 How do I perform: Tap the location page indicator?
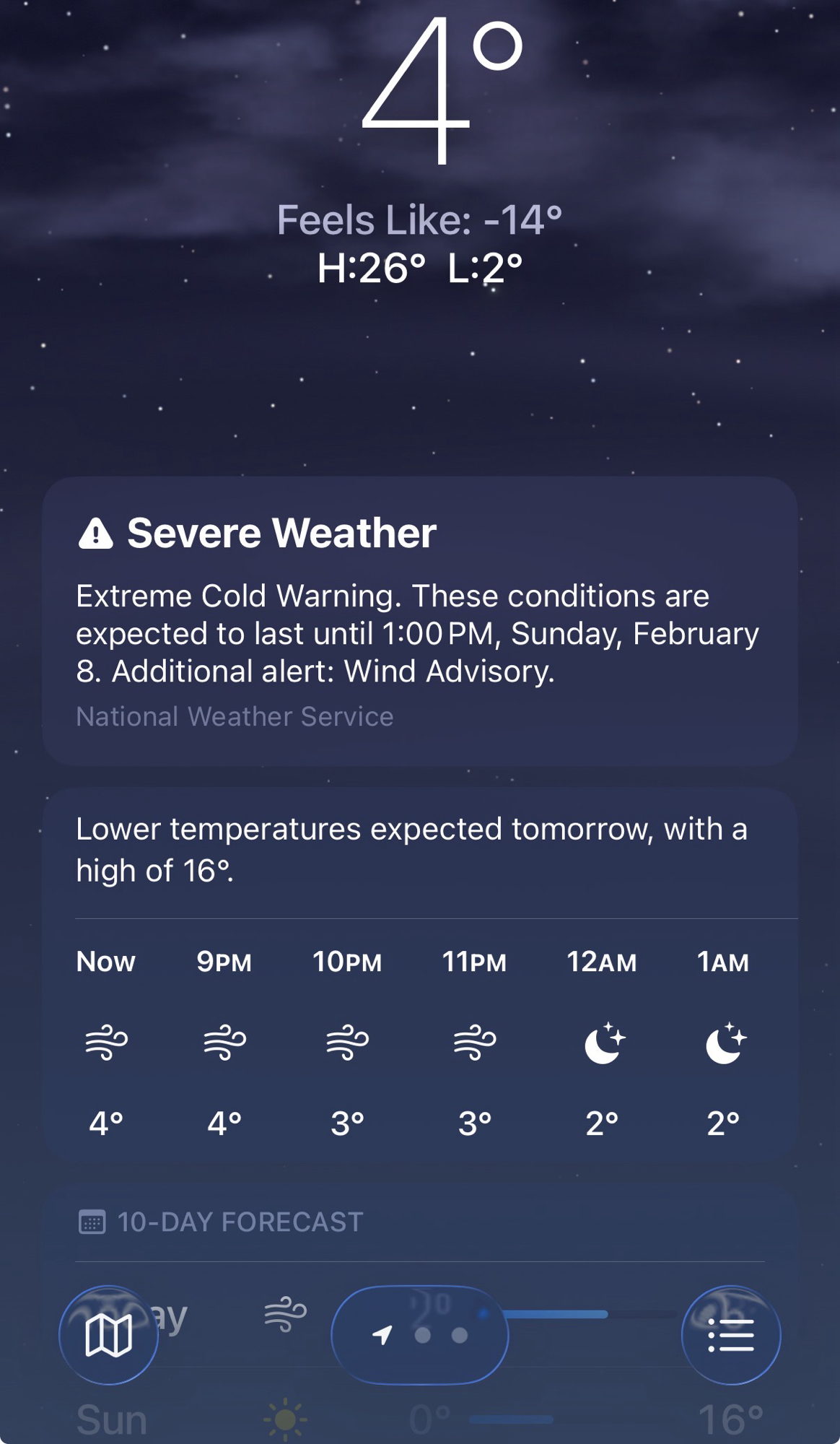(420, 1335)
